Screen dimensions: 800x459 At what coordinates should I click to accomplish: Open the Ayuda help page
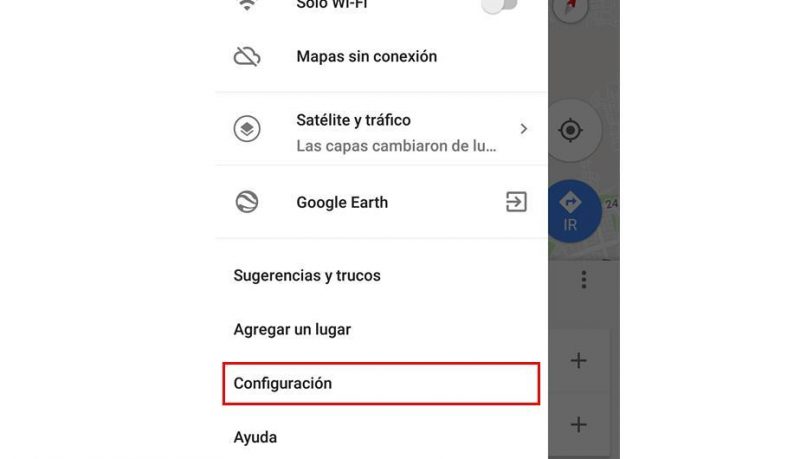point(255,437)
